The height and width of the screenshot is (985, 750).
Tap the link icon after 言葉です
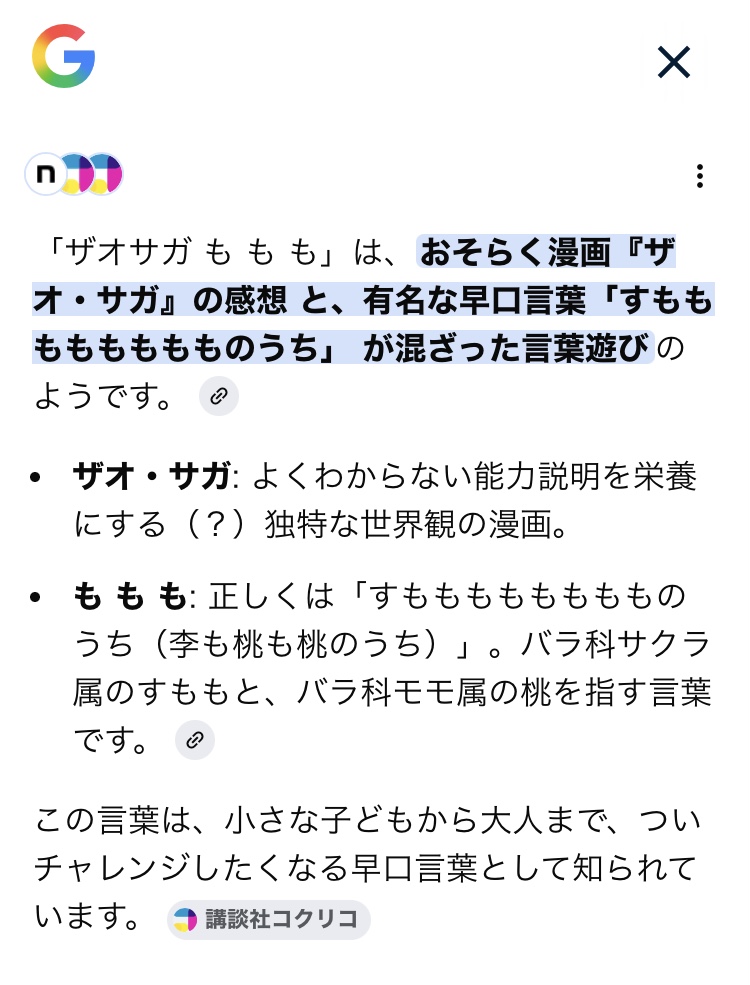(195, 740)
